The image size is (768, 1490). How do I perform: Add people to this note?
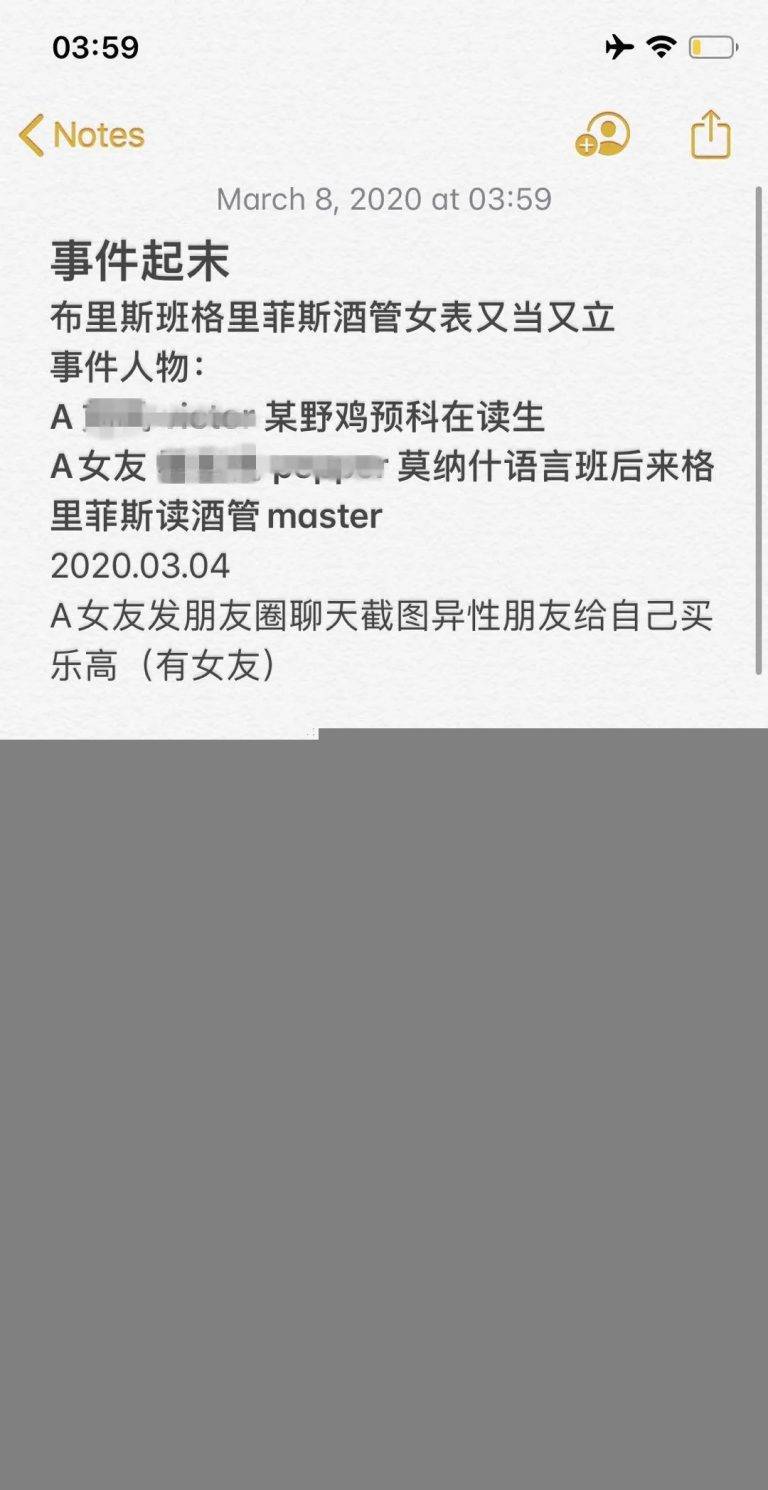tap(602, 135)
